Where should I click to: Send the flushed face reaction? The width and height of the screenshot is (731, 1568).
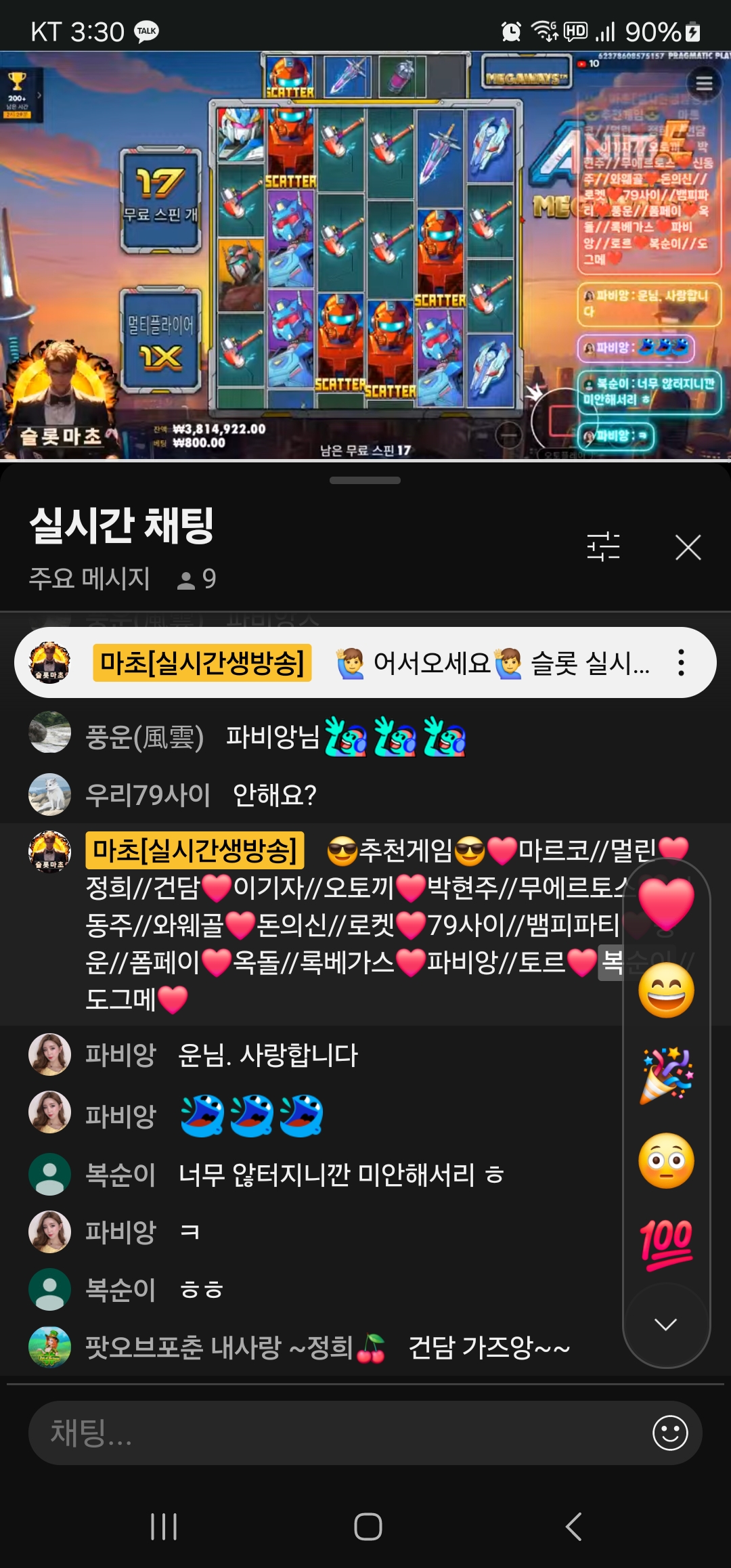pos(666,1160)
